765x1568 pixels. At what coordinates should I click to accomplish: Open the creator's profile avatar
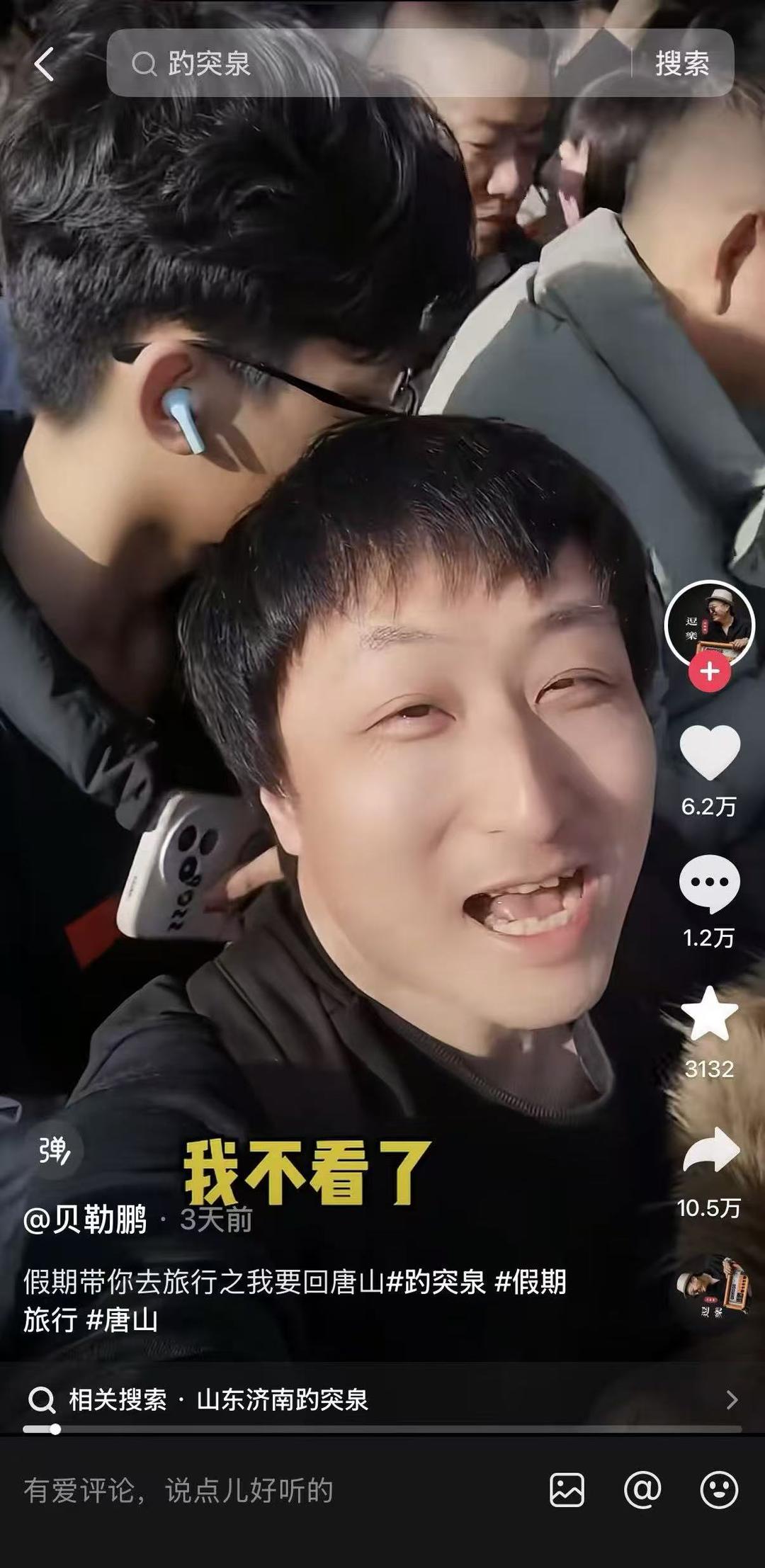(709, 625)
